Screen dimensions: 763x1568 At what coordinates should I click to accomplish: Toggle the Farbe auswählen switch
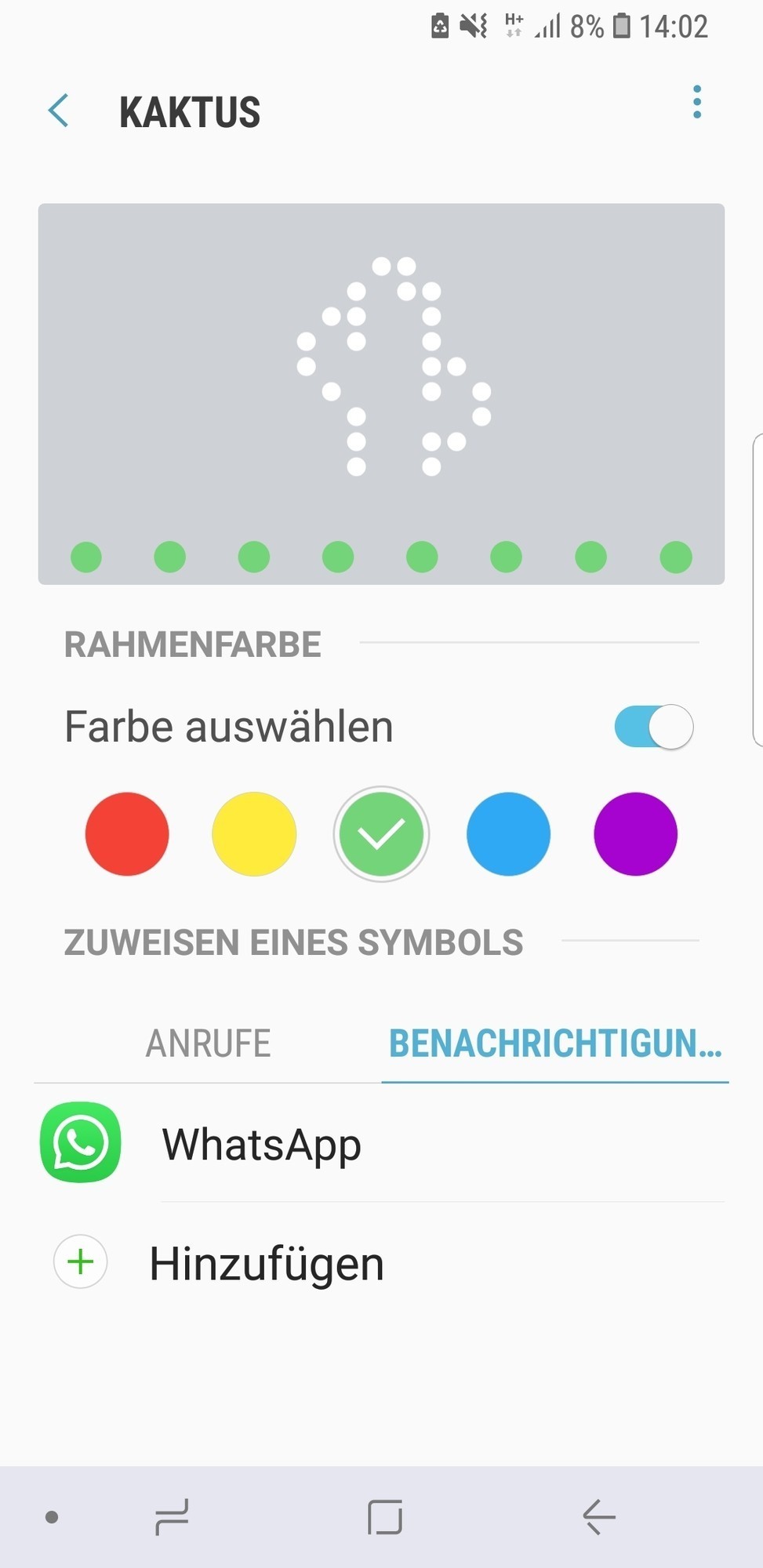[x=653, y=727]
